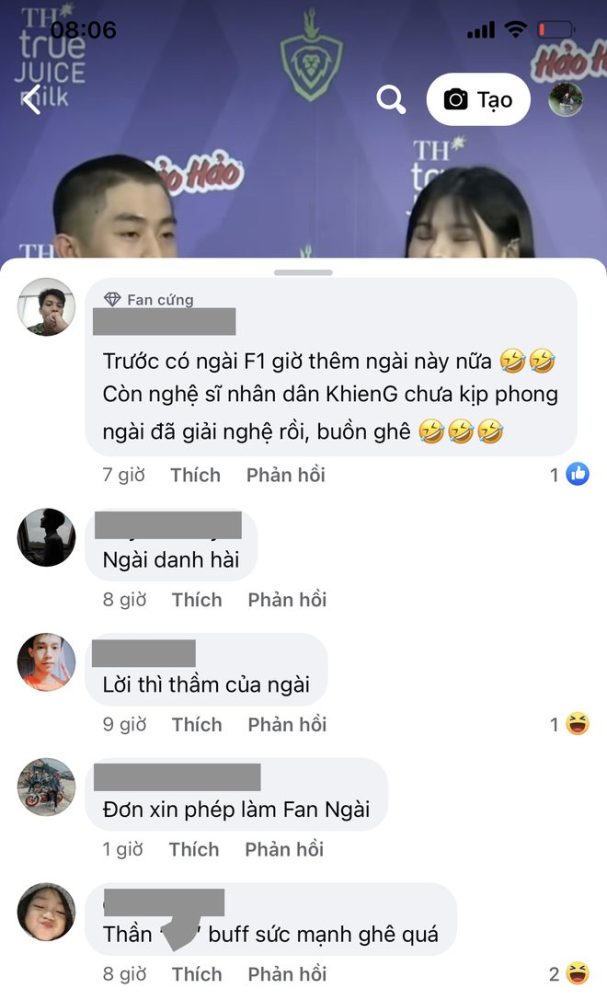Like the comment ending "buff sức mạnh ghê quá"
This screenshot has width=607, height=1000.
tap(197, 974)
